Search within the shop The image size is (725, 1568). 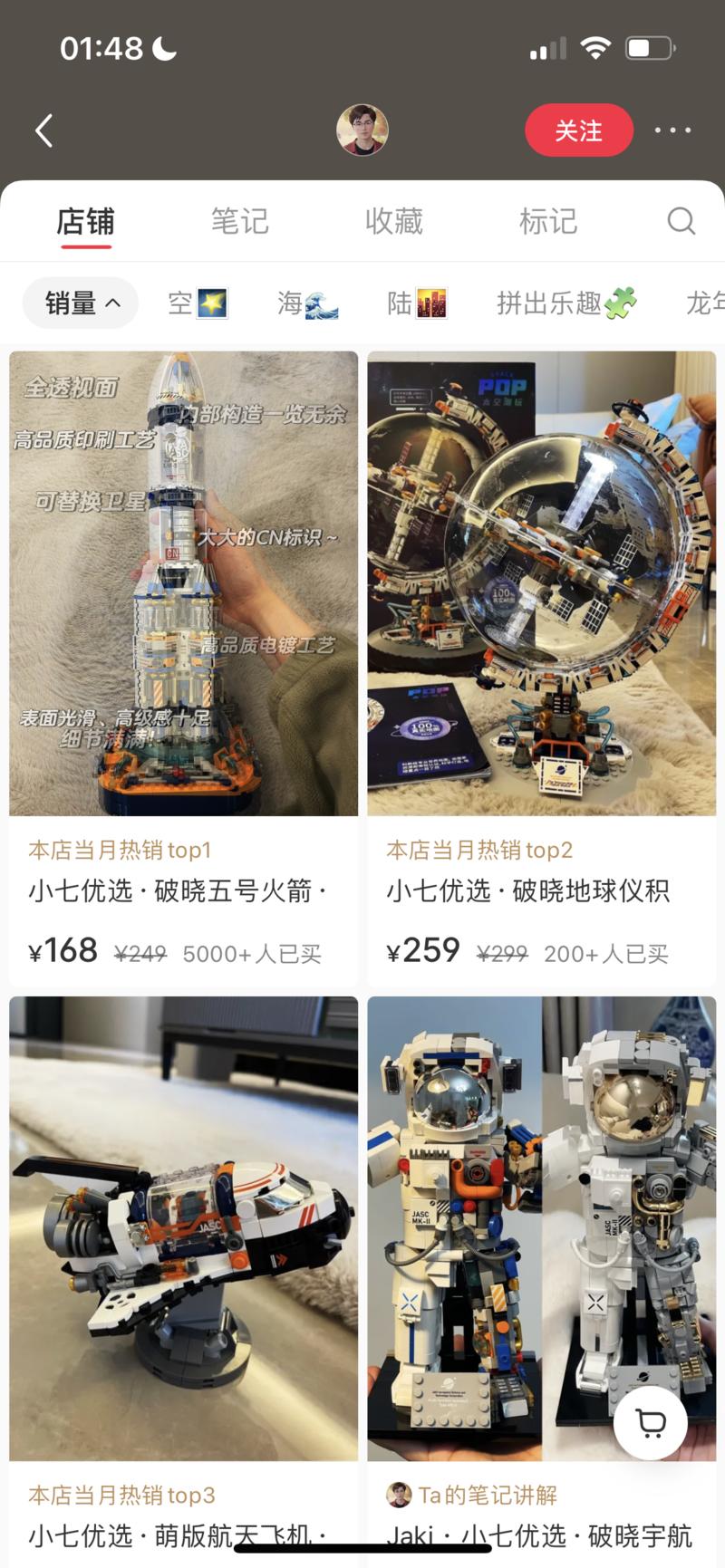681,221
